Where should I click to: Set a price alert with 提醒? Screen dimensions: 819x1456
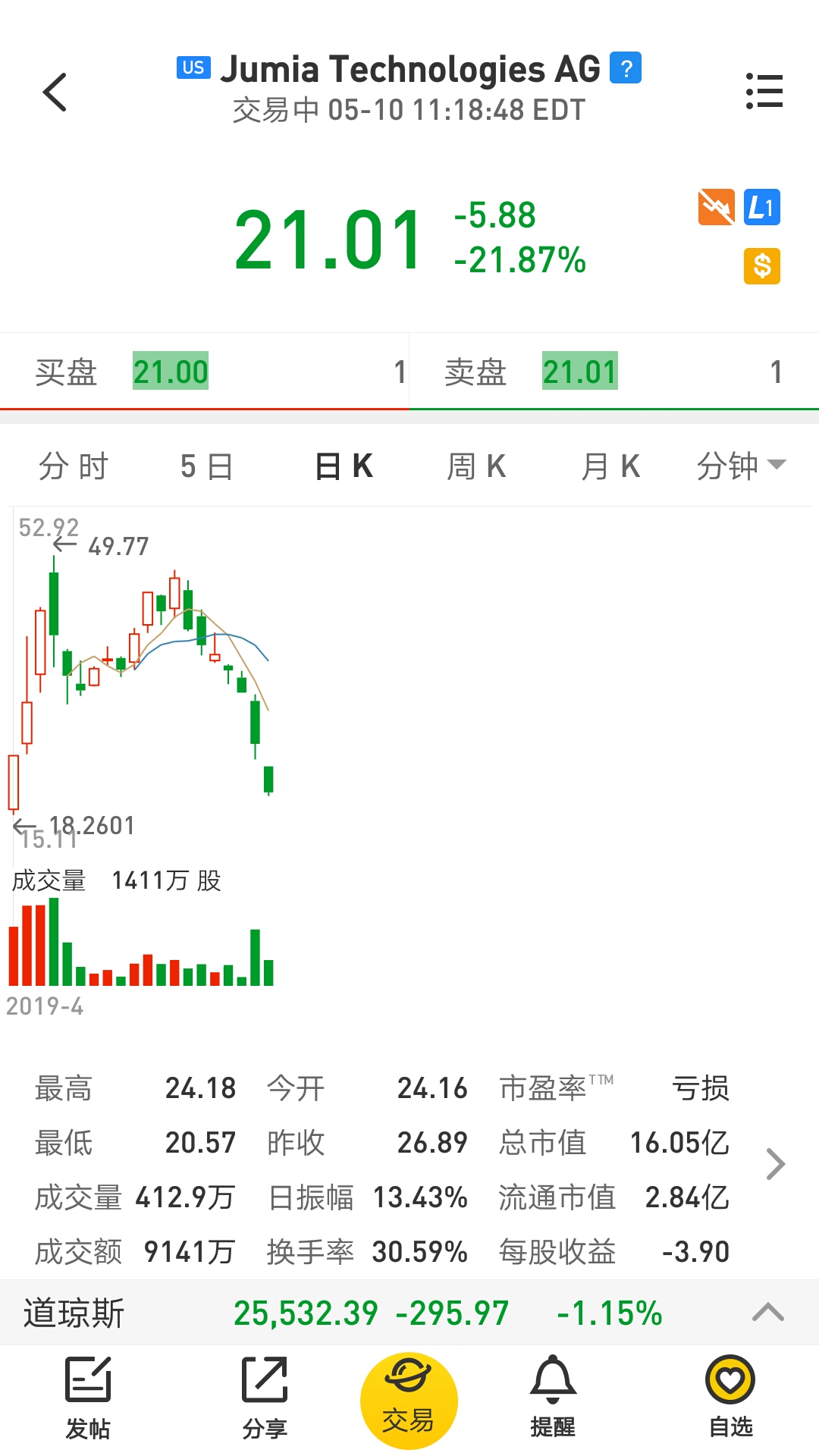pyautogui.click(x=553, y=1397)
